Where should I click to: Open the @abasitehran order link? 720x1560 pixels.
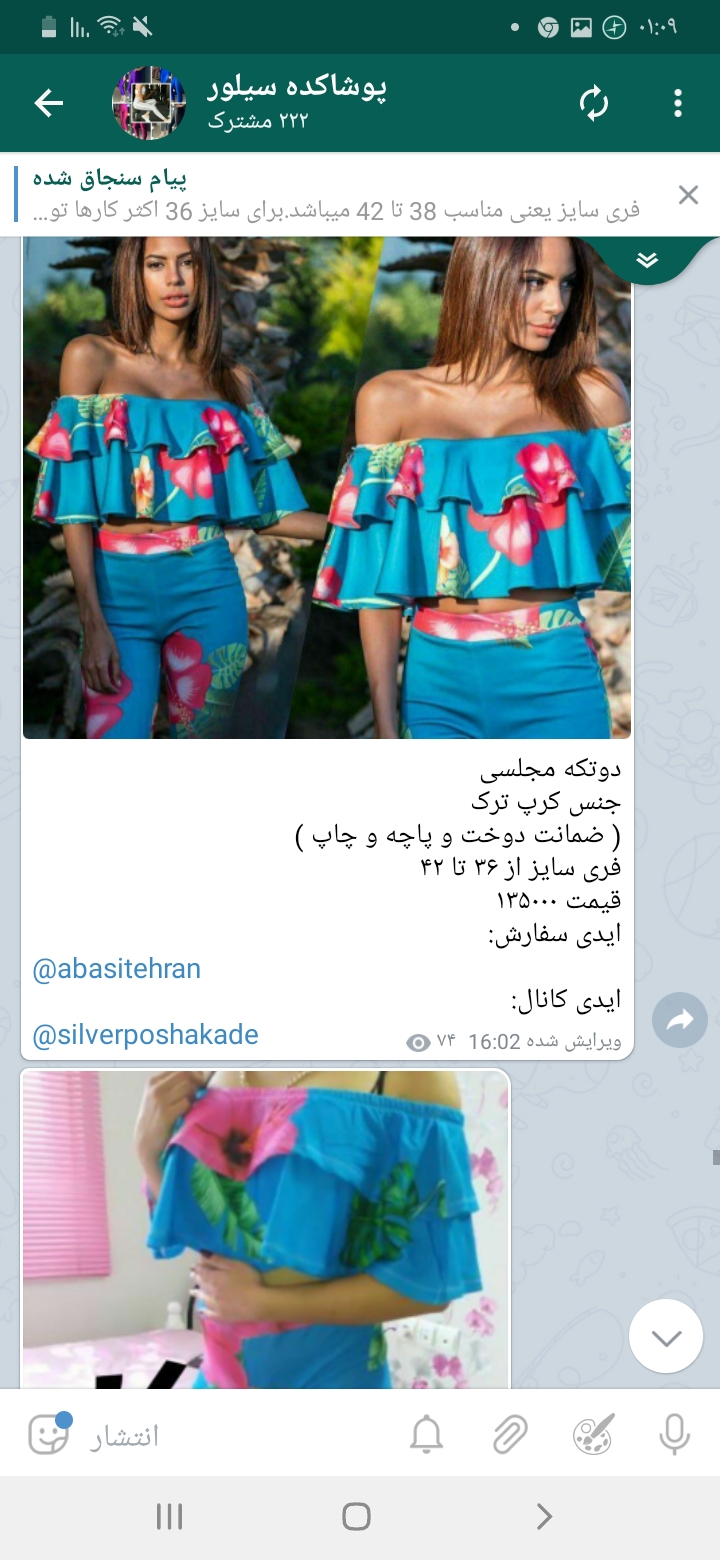point(117,969)
